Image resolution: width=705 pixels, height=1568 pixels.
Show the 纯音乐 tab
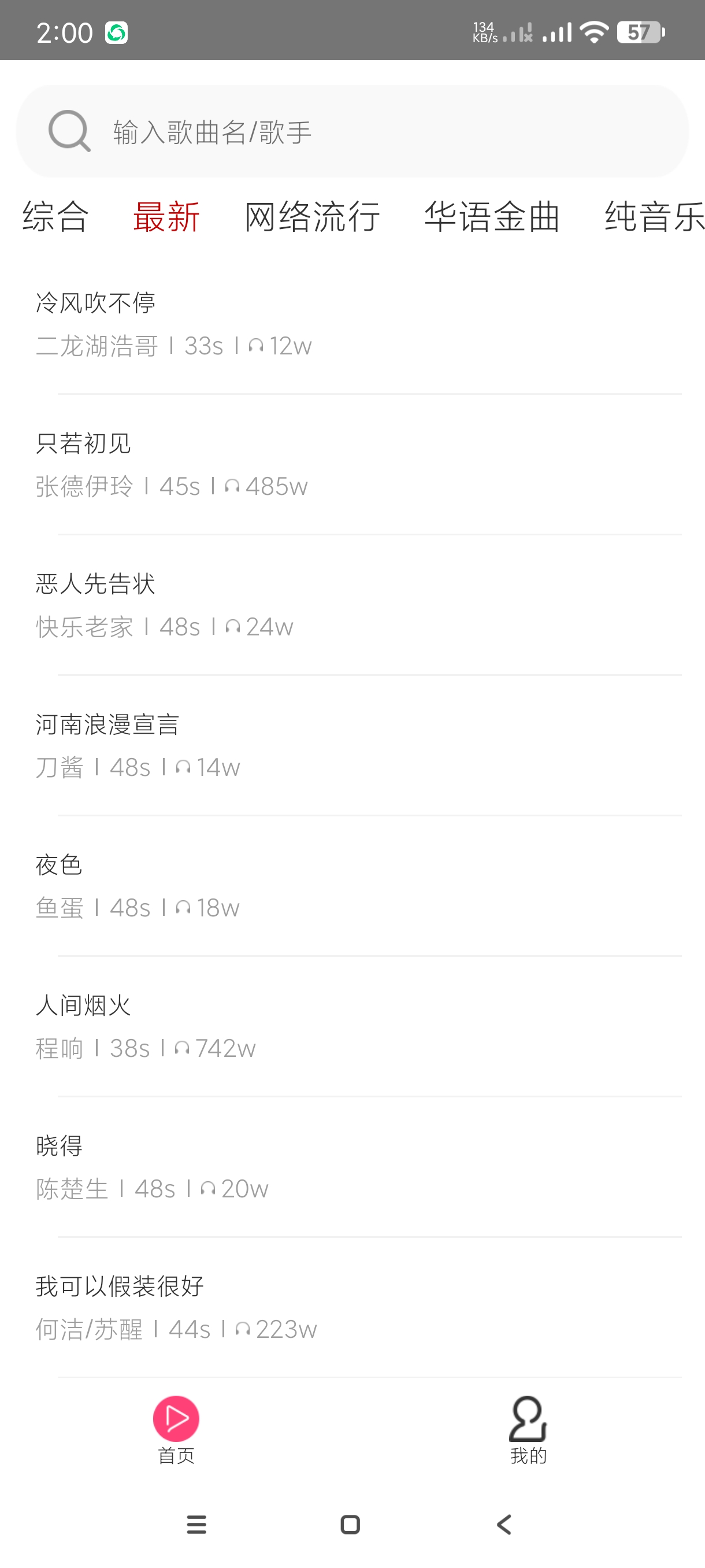click(654, 217)
